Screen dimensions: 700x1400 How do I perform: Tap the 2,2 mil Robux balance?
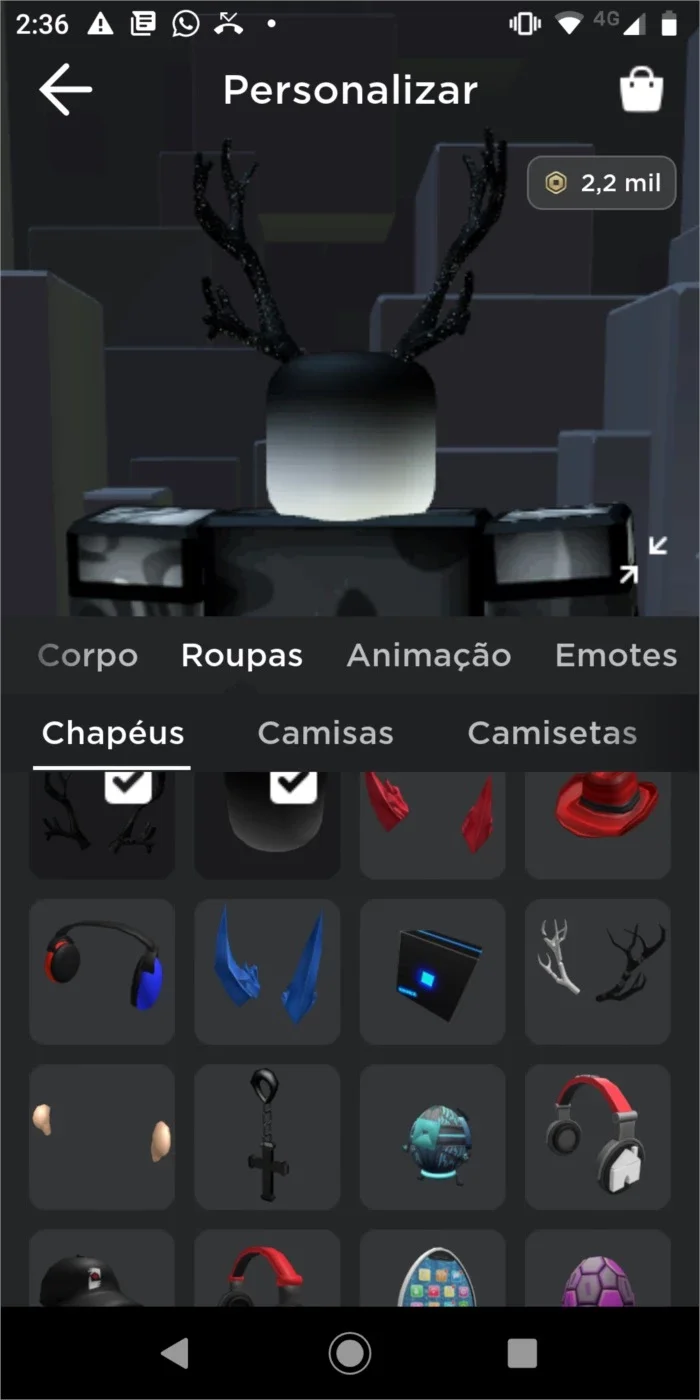(602, 183)
